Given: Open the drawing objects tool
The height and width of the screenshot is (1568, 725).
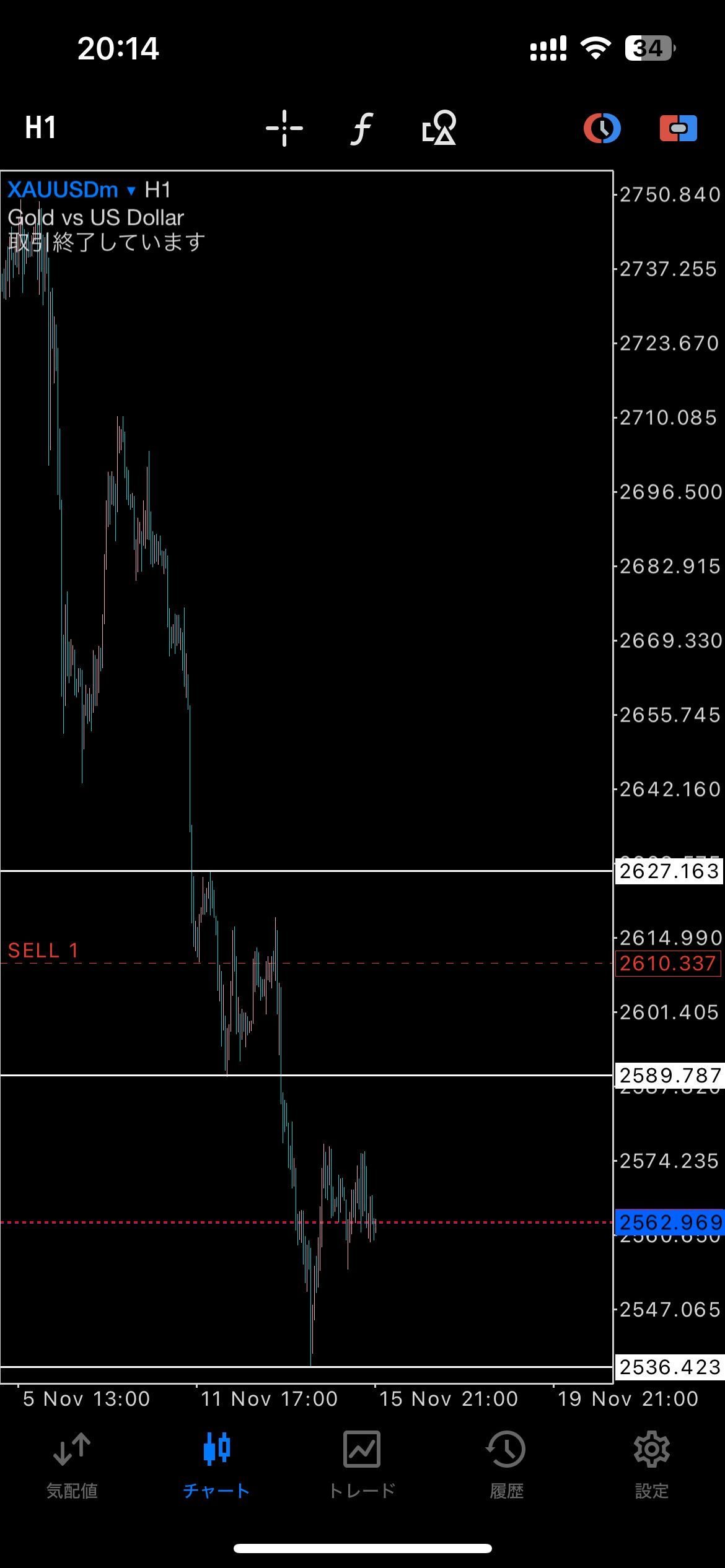Looking at the screenshot, I should click(439, 128).
